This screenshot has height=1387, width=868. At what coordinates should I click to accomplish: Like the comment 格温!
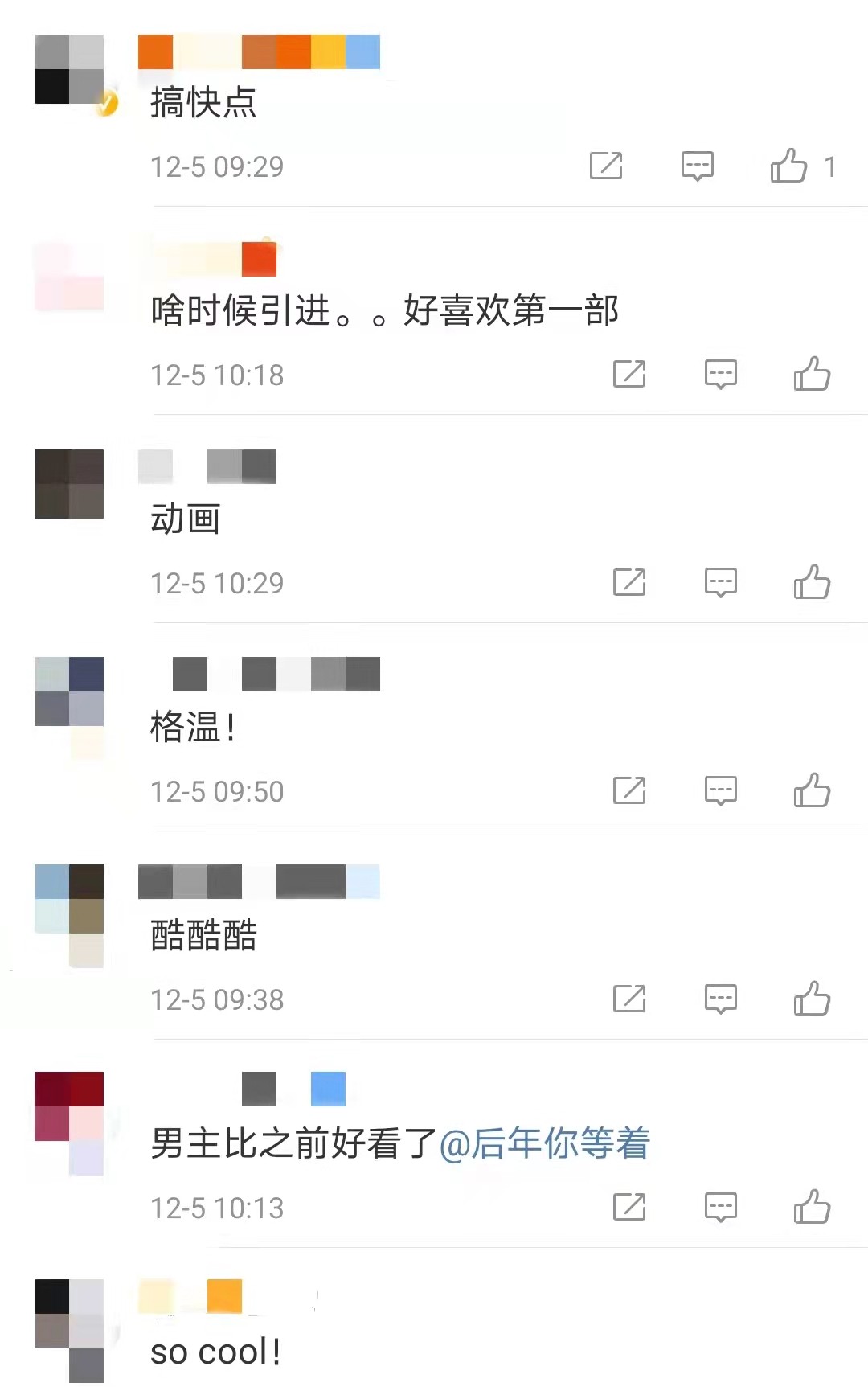click(x=812, y=790)
